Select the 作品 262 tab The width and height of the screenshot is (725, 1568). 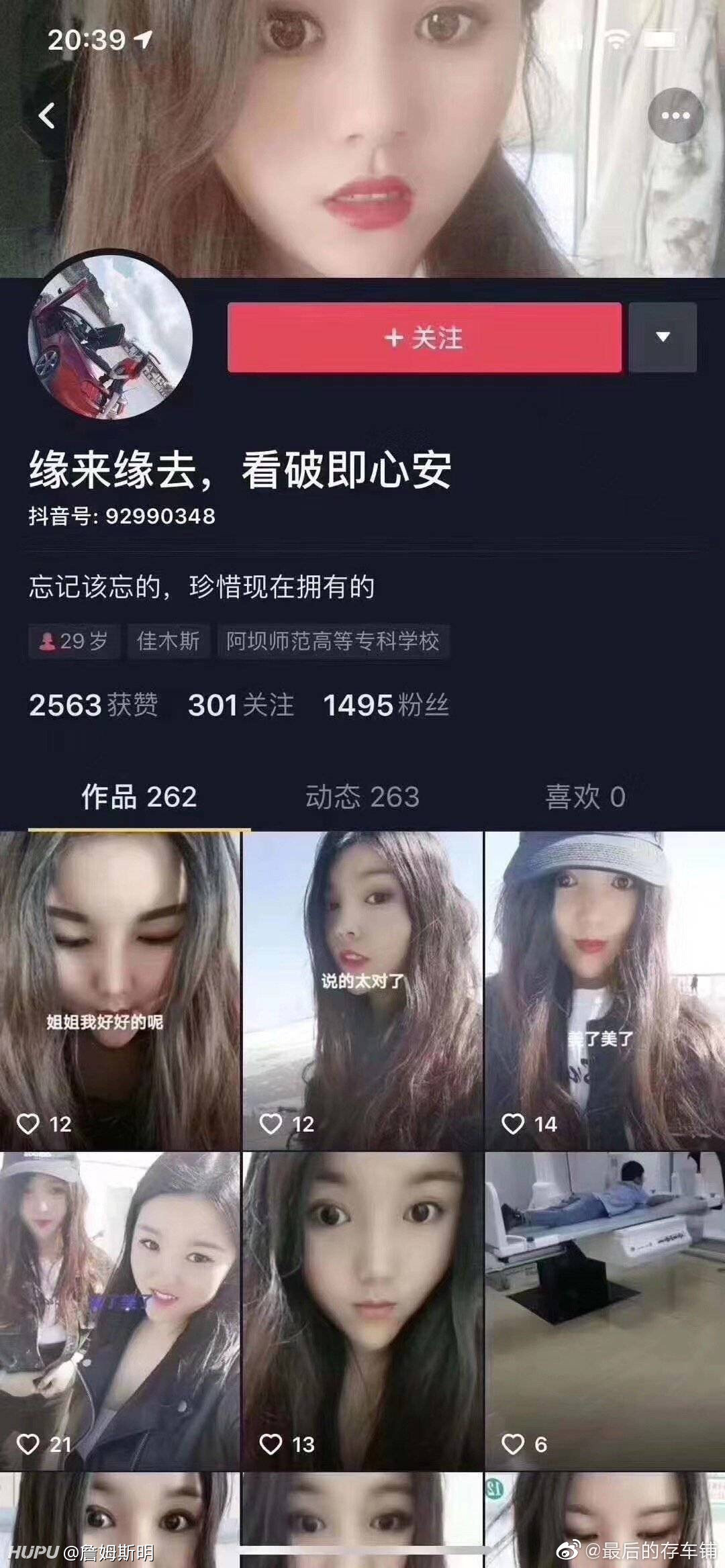(139, 797)
